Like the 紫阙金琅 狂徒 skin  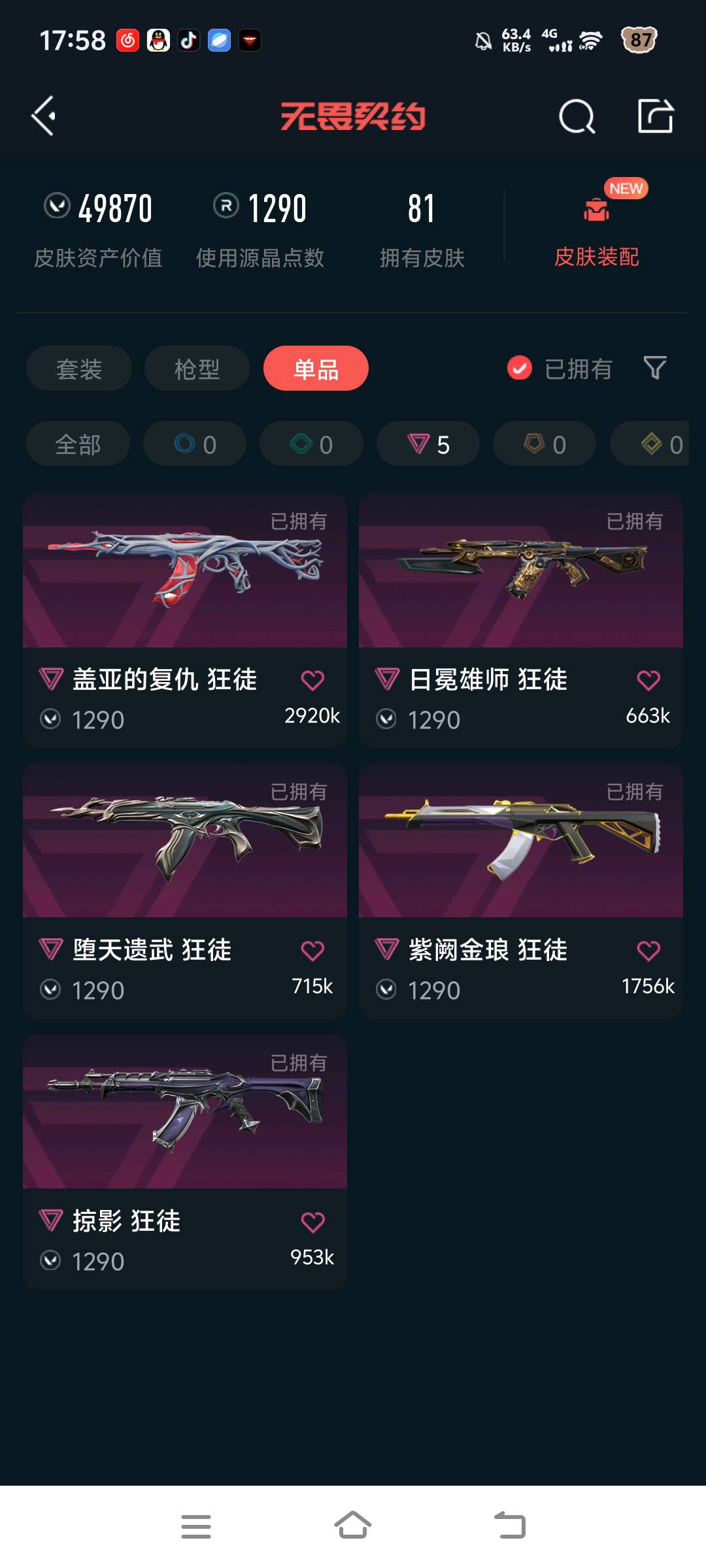pyautogui.click(x=648, y=951)
